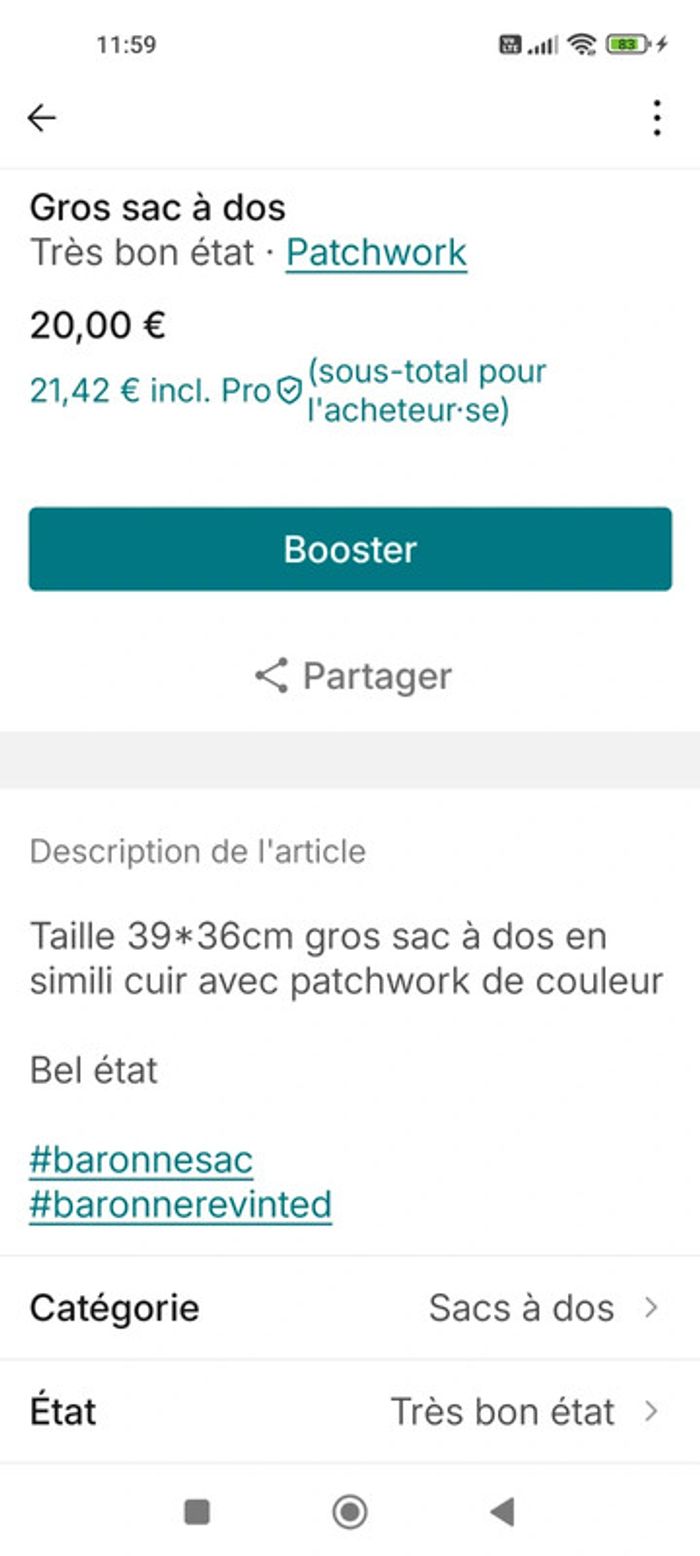Open hashtag #baronnesac
The height and width of the screenshot is (1556, 700).
[141, 1160]
